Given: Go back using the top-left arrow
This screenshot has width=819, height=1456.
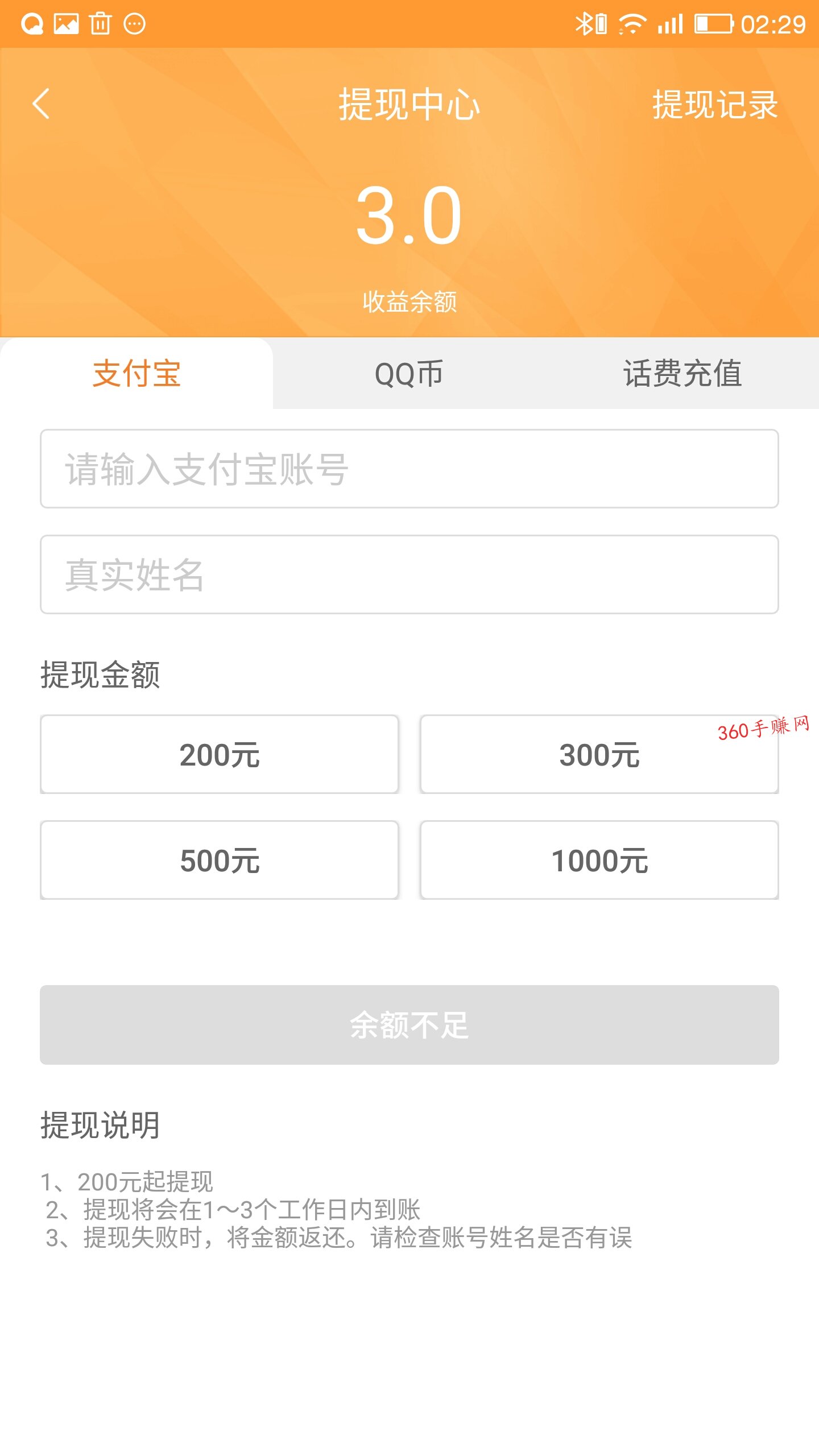Looking at the screenshot, I should pos(41,104).
